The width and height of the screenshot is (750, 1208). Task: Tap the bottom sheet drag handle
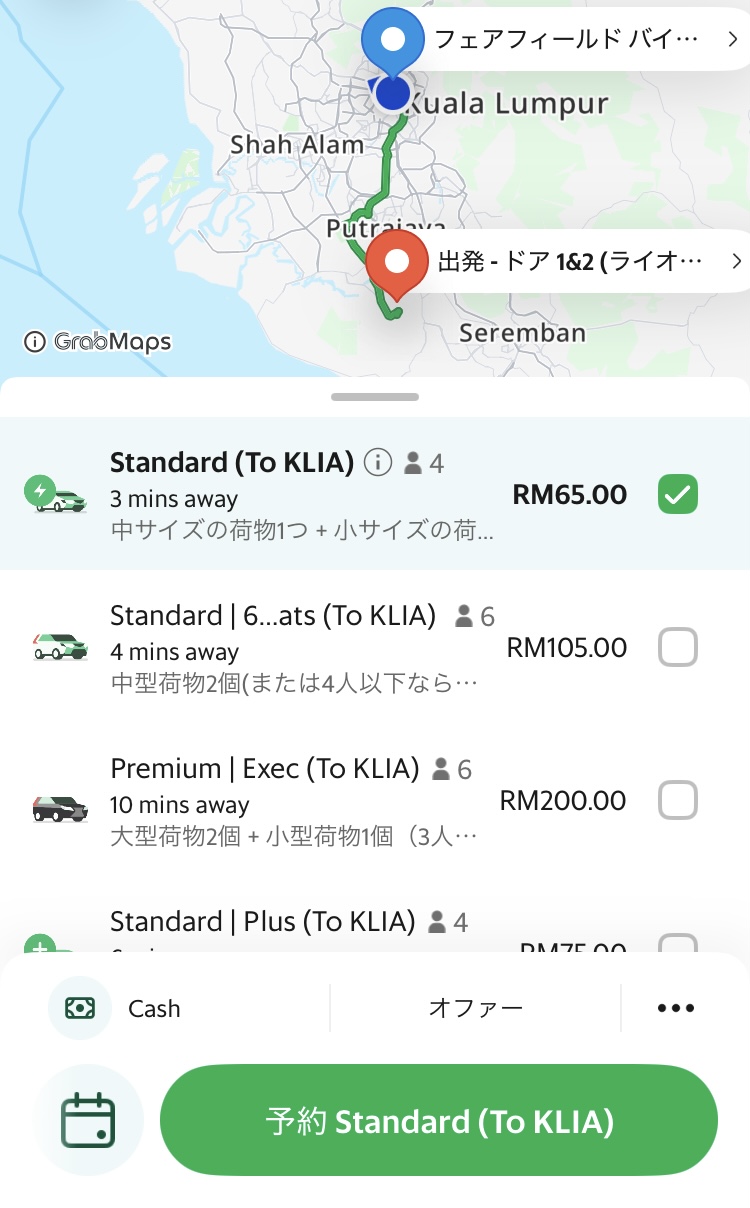click(x=375, y=397)
